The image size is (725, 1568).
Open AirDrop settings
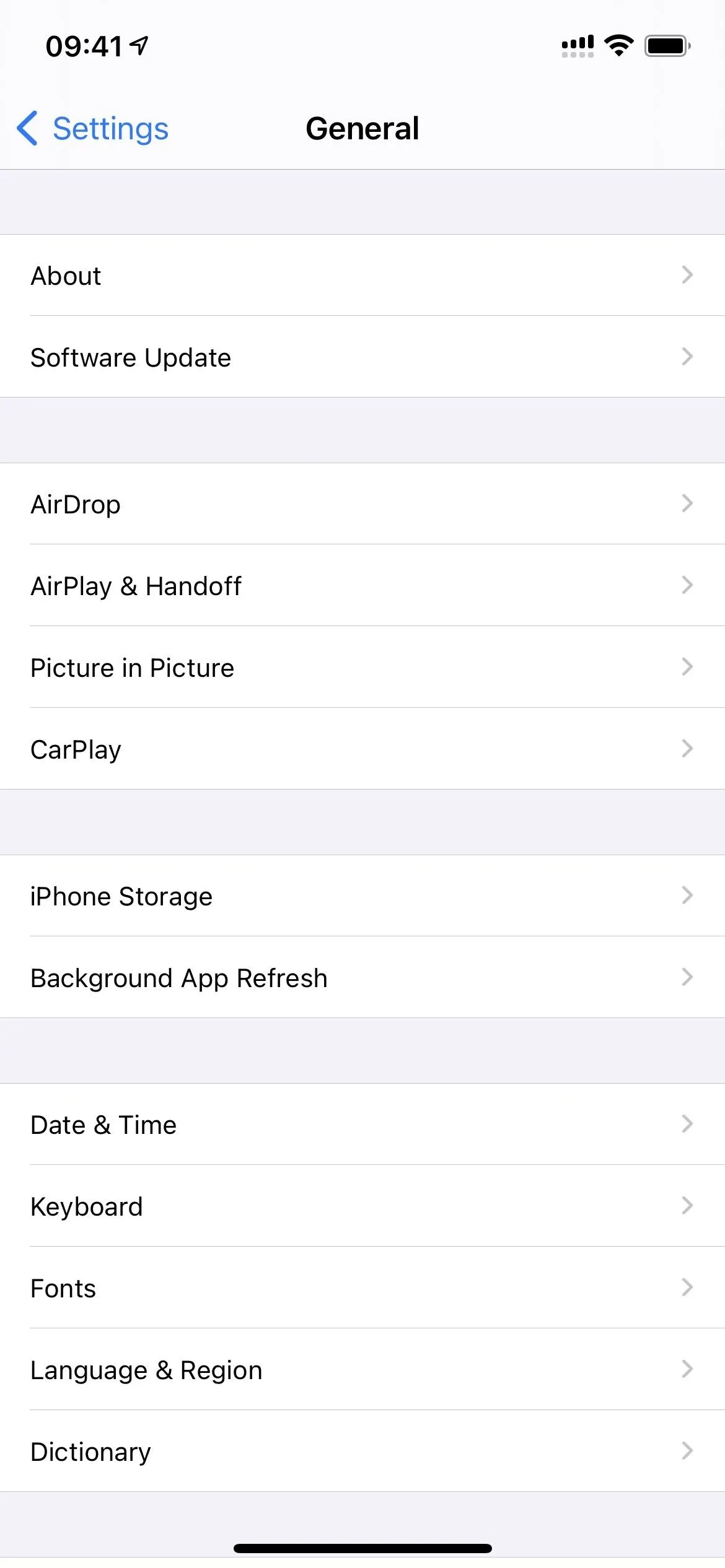(x=362, y=504)
